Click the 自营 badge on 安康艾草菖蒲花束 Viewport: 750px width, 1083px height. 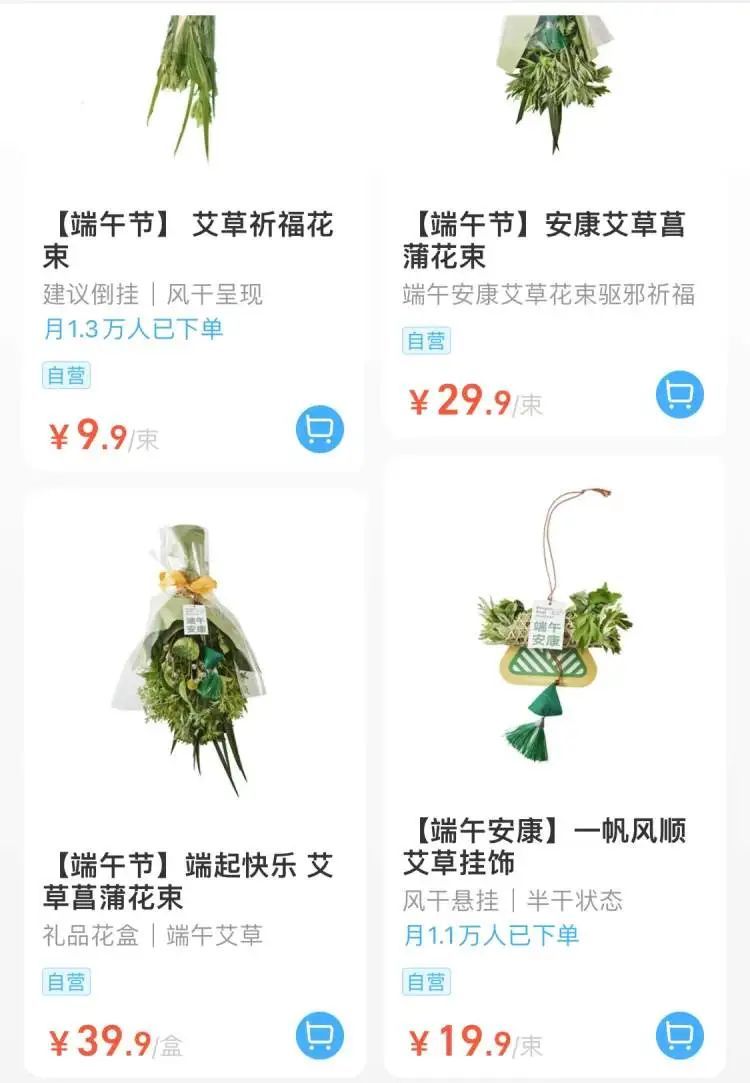(x=428, y=340)
